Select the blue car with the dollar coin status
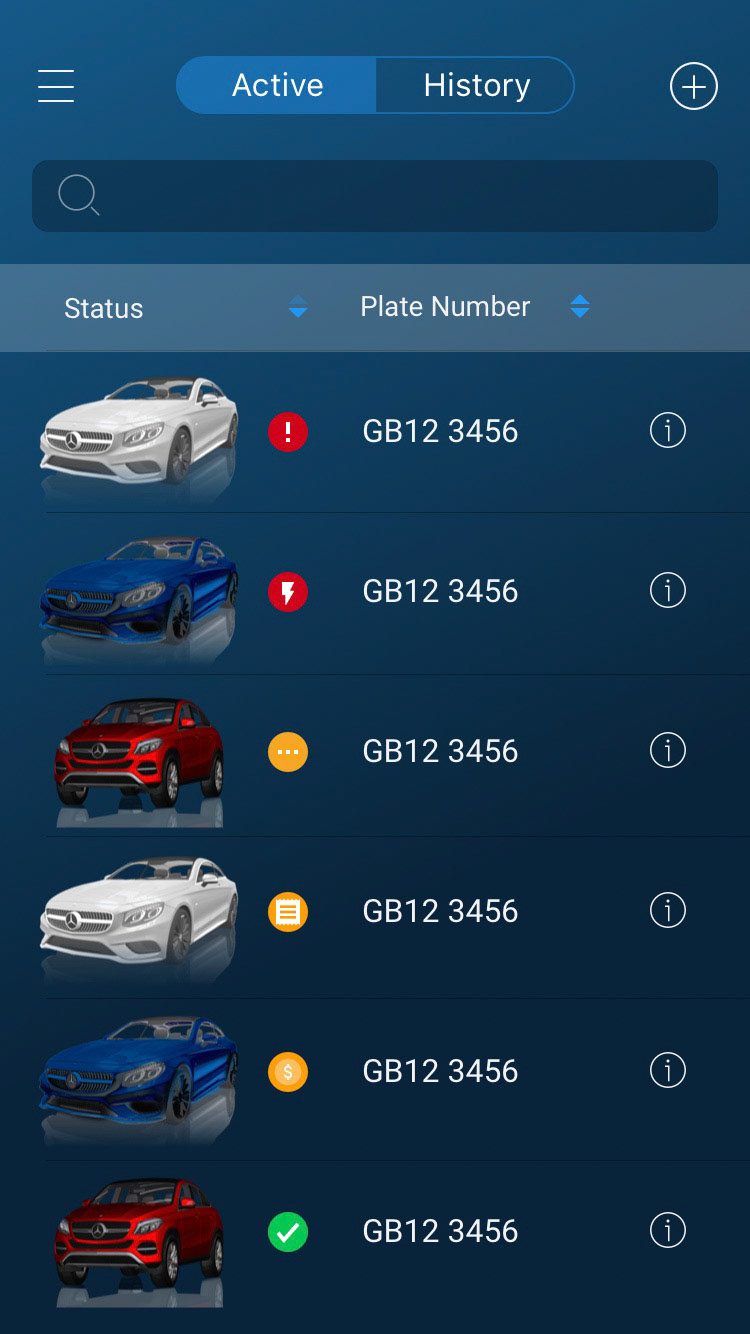 pos(139,1072)
